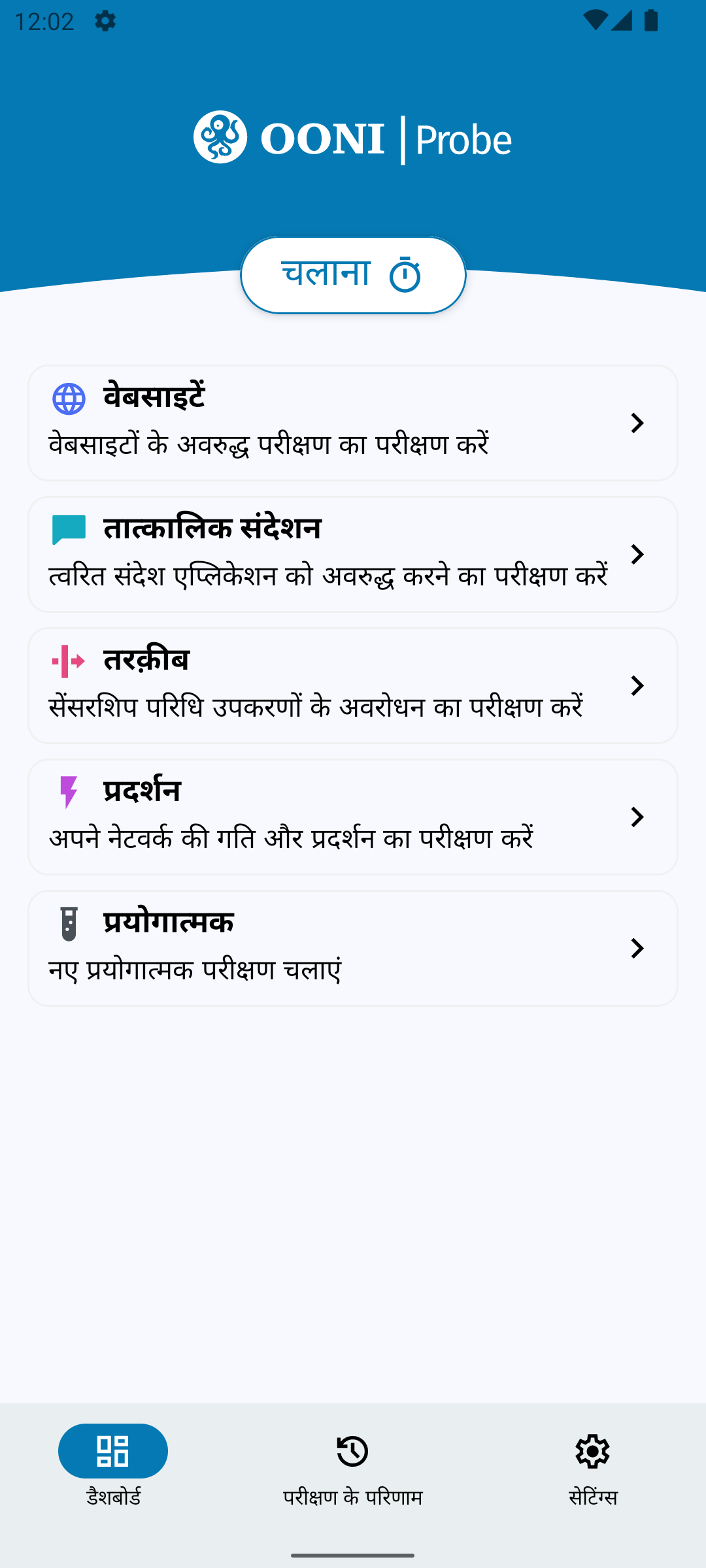This screenshot has width=706, height=1568.
Task: Open the प्रदर्शन performance card
Action: (353, 817)
